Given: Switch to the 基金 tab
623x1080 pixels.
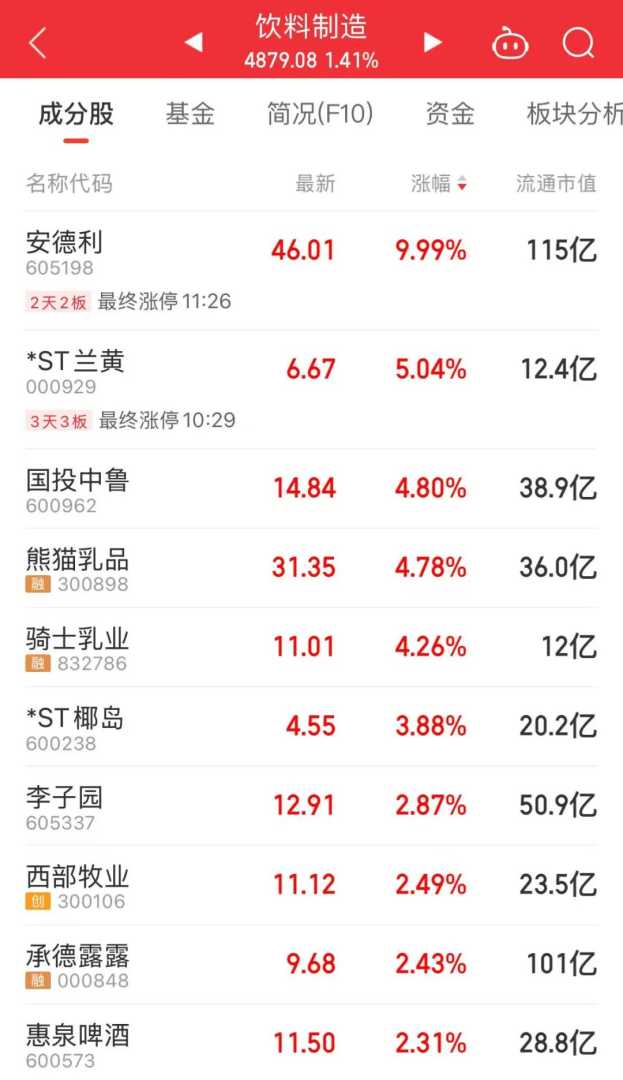Looking at the screenshot, I should (190, 114).
